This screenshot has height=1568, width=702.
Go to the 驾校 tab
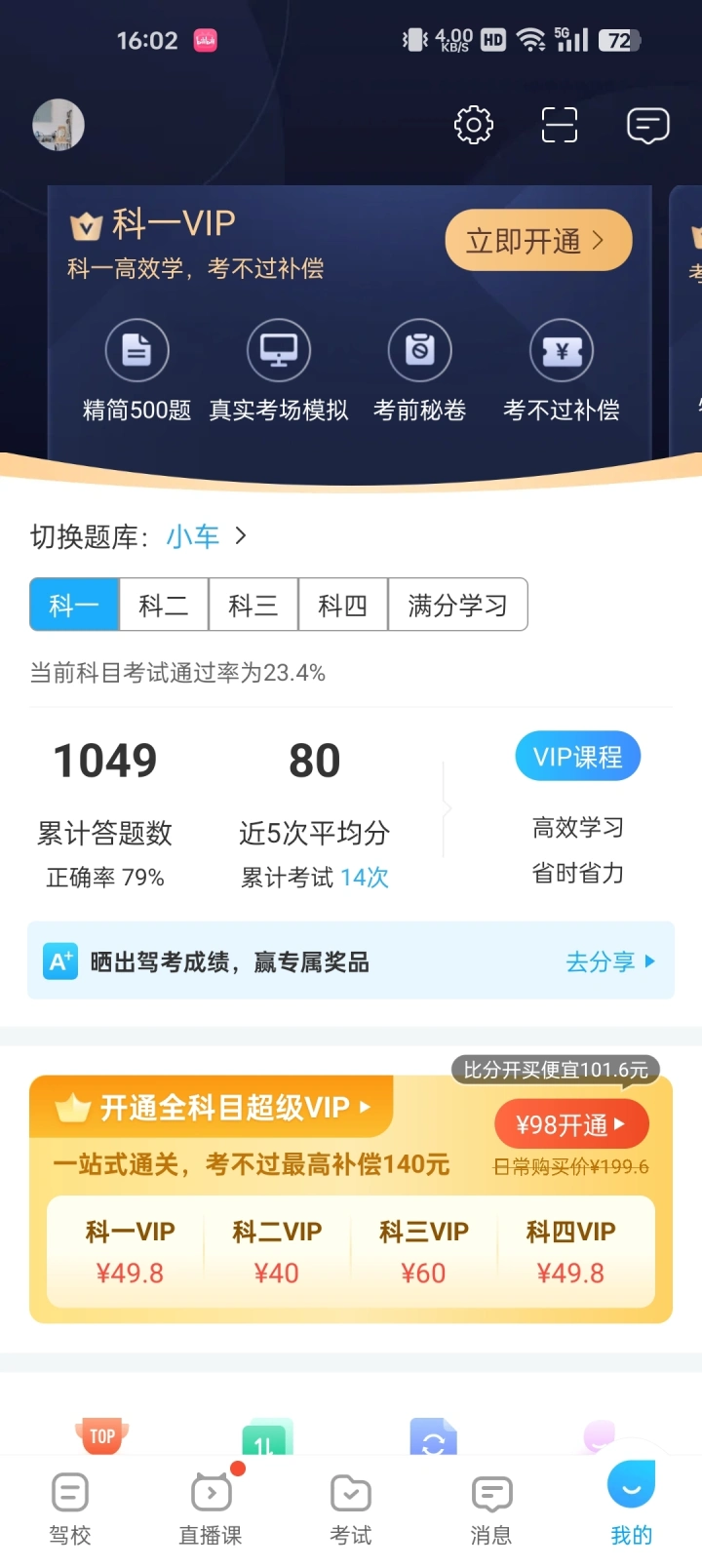point(70,1509)
